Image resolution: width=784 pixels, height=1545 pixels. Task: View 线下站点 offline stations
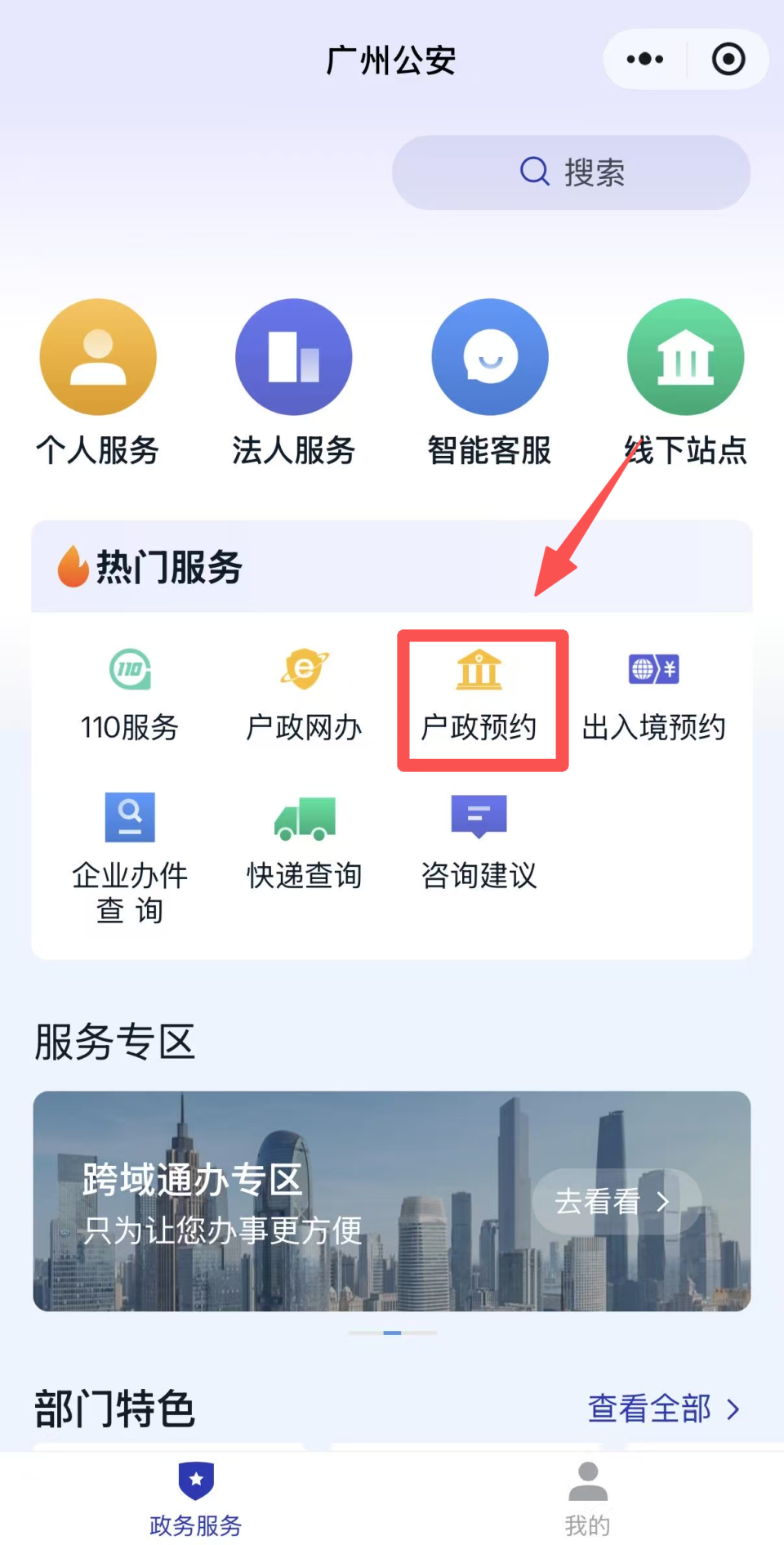pos(686,384)
